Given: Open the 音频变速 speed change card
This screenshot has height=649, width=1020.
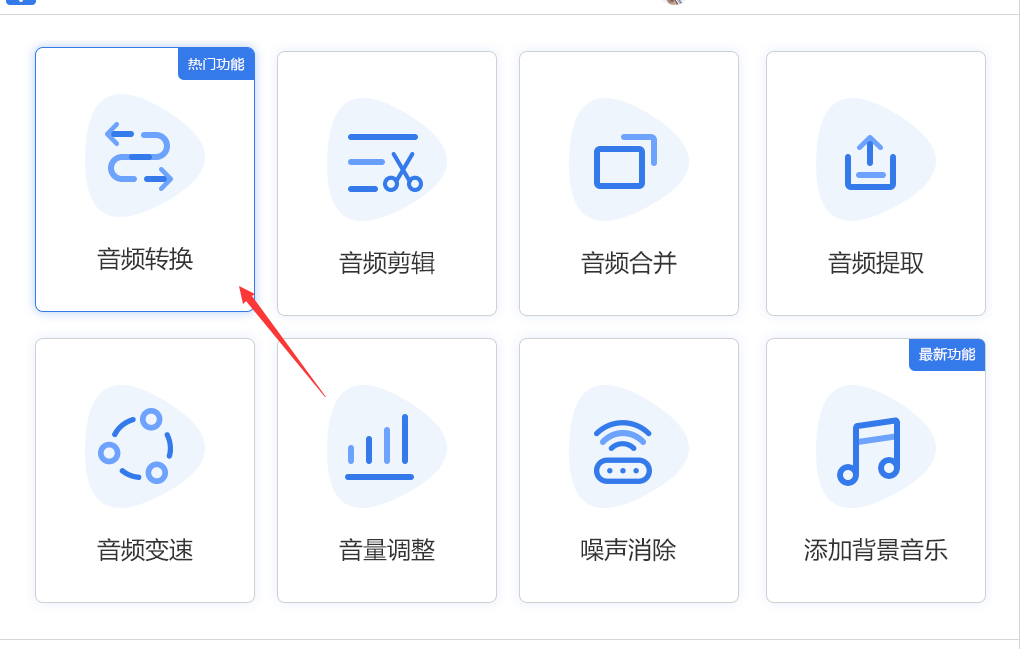Looking at the screenshot, I should [145, 471].
